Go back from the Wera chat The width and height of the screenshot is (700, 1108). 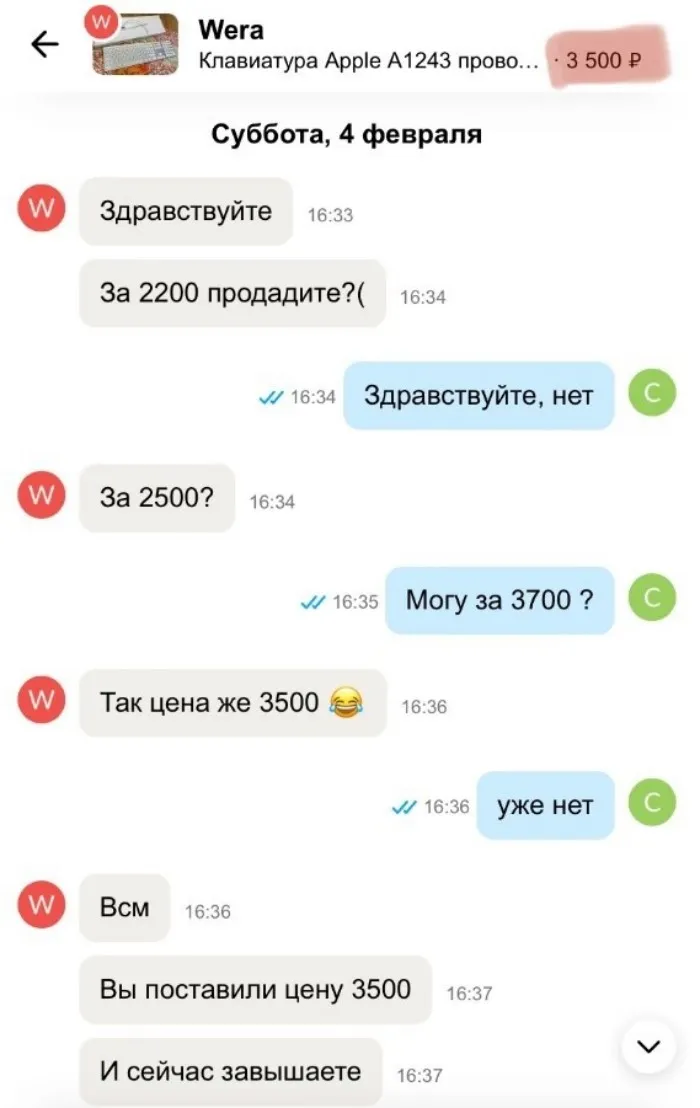coord(45,45)
